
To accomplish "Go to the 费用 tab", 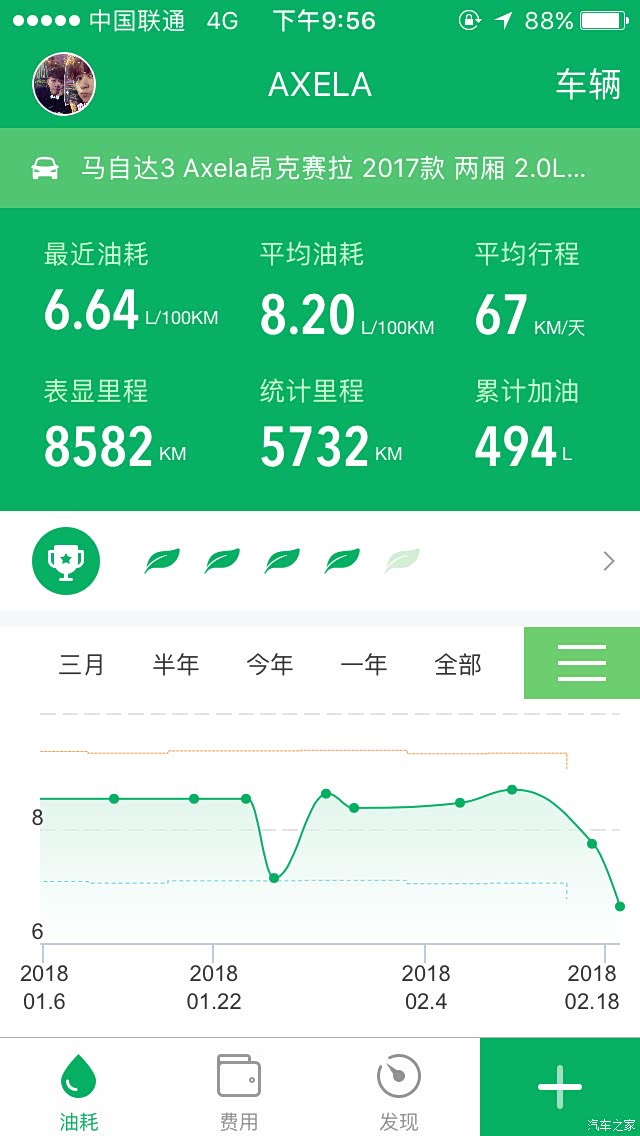I will tap(239, 1088).
